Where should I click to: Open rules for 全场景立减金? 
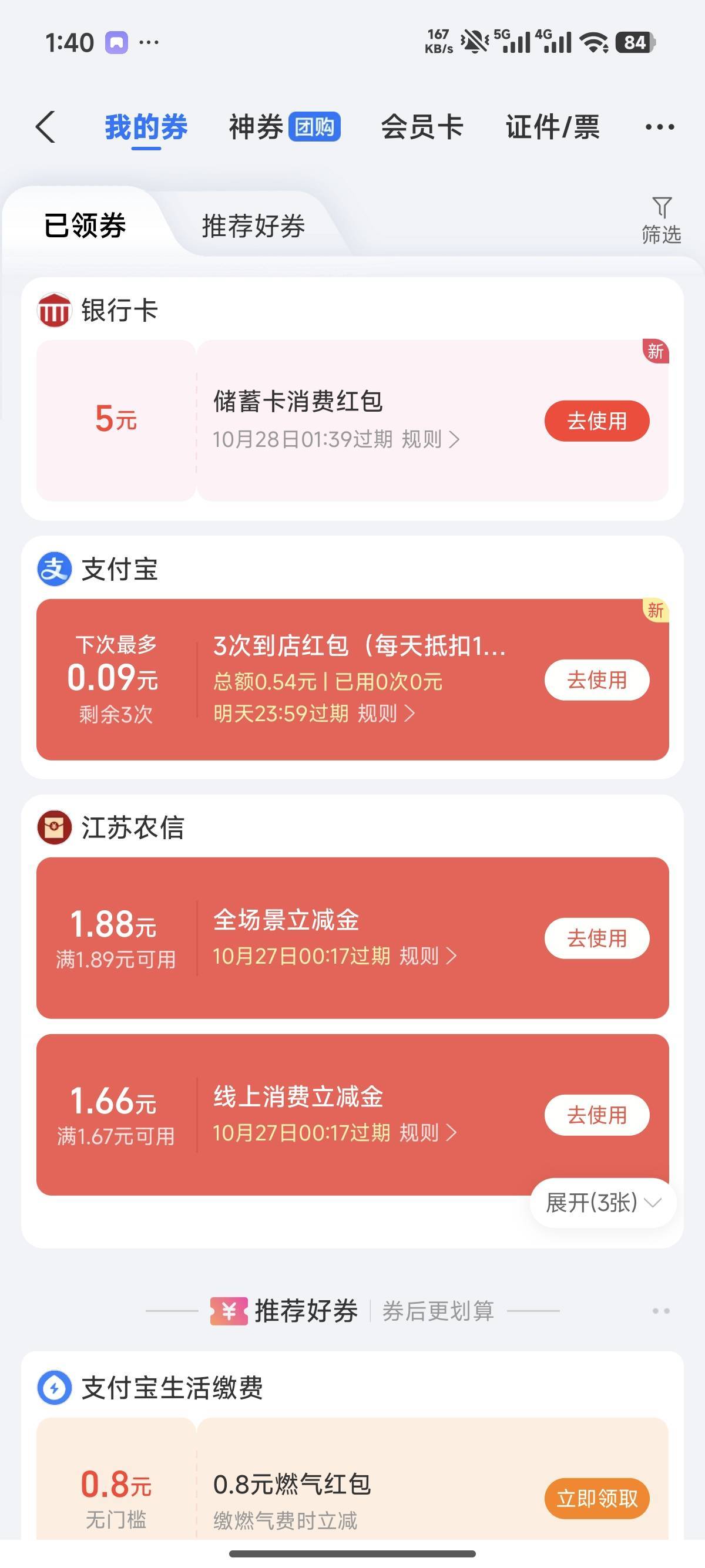click(428, 955)
